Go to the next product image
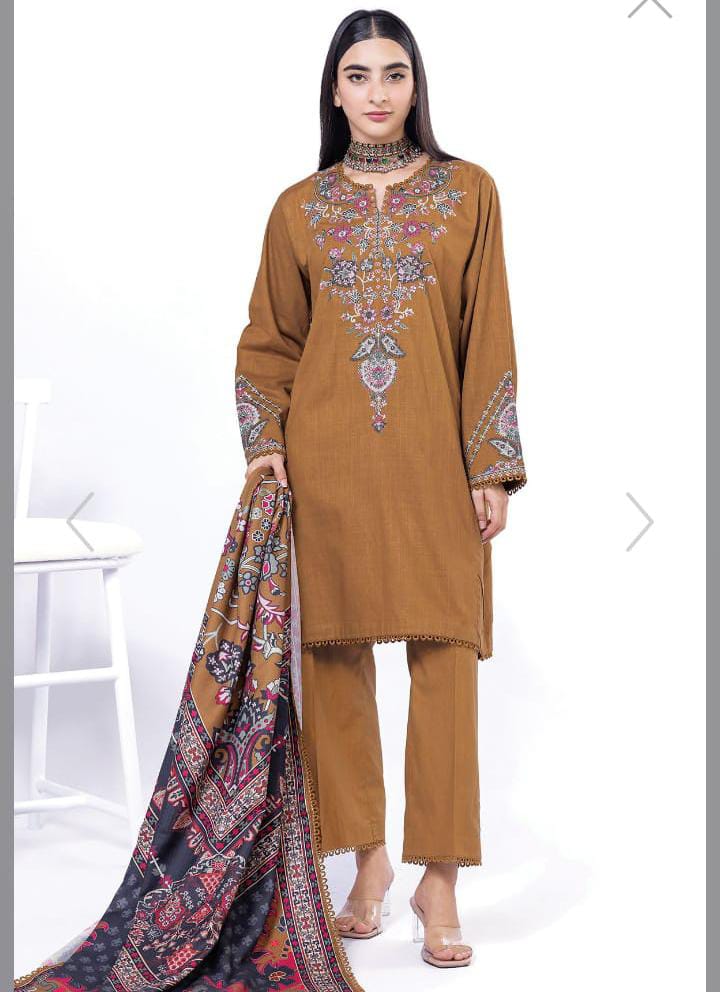 639,521
